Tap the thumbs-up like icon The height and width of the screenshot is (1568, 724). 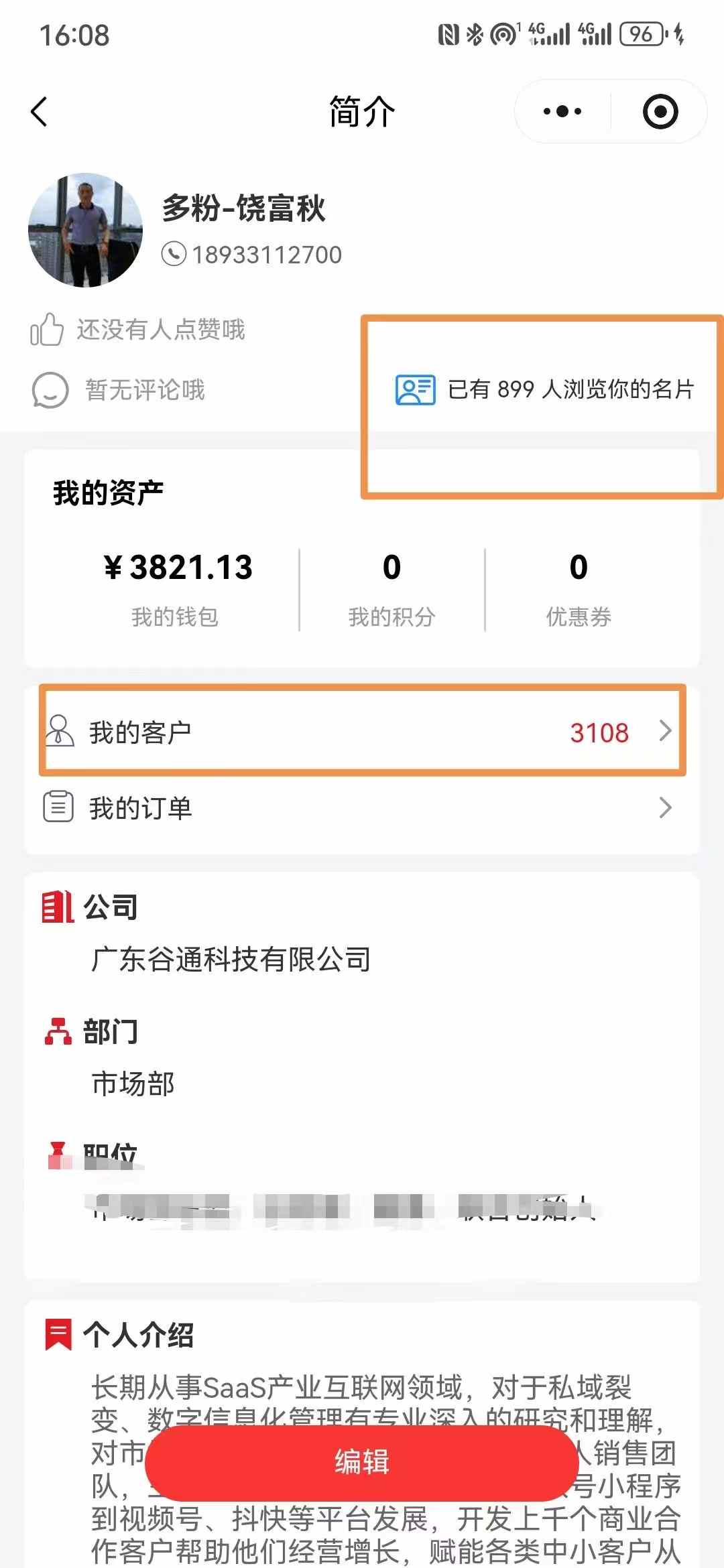click(x=47, y=330)
